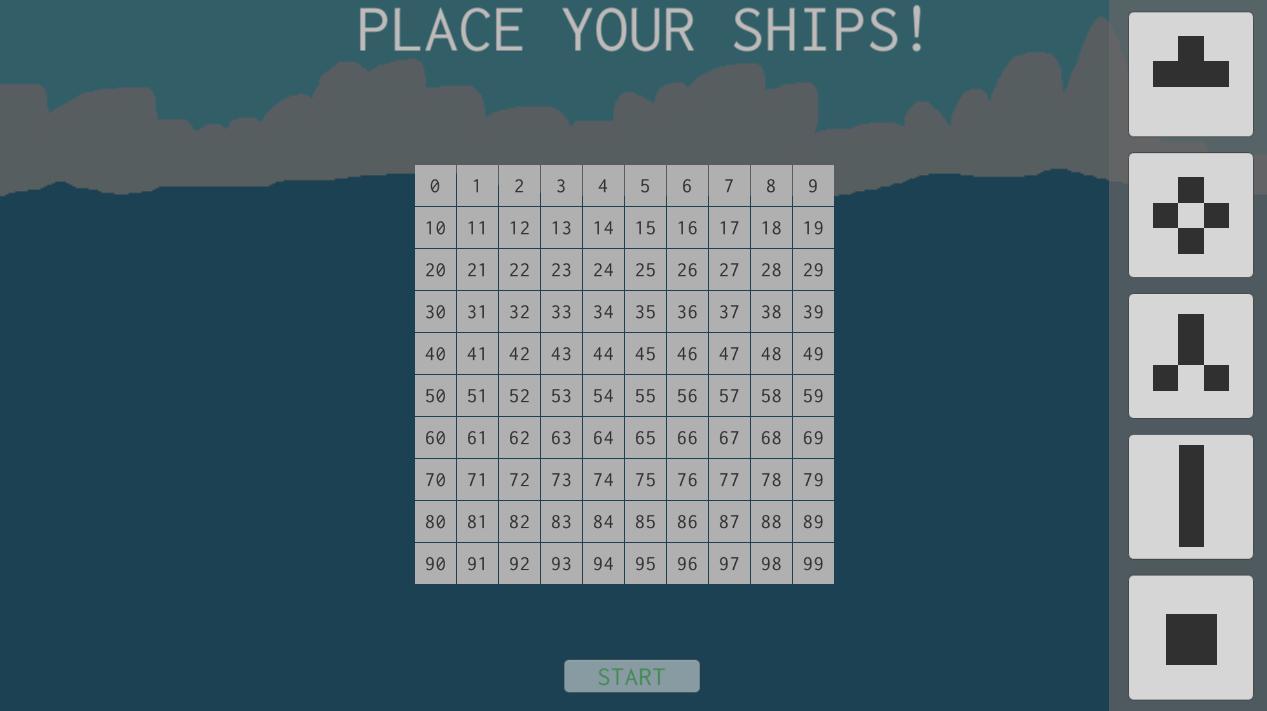Choose grid cell 55
The image size is (1267, 711).
[645, 396]
